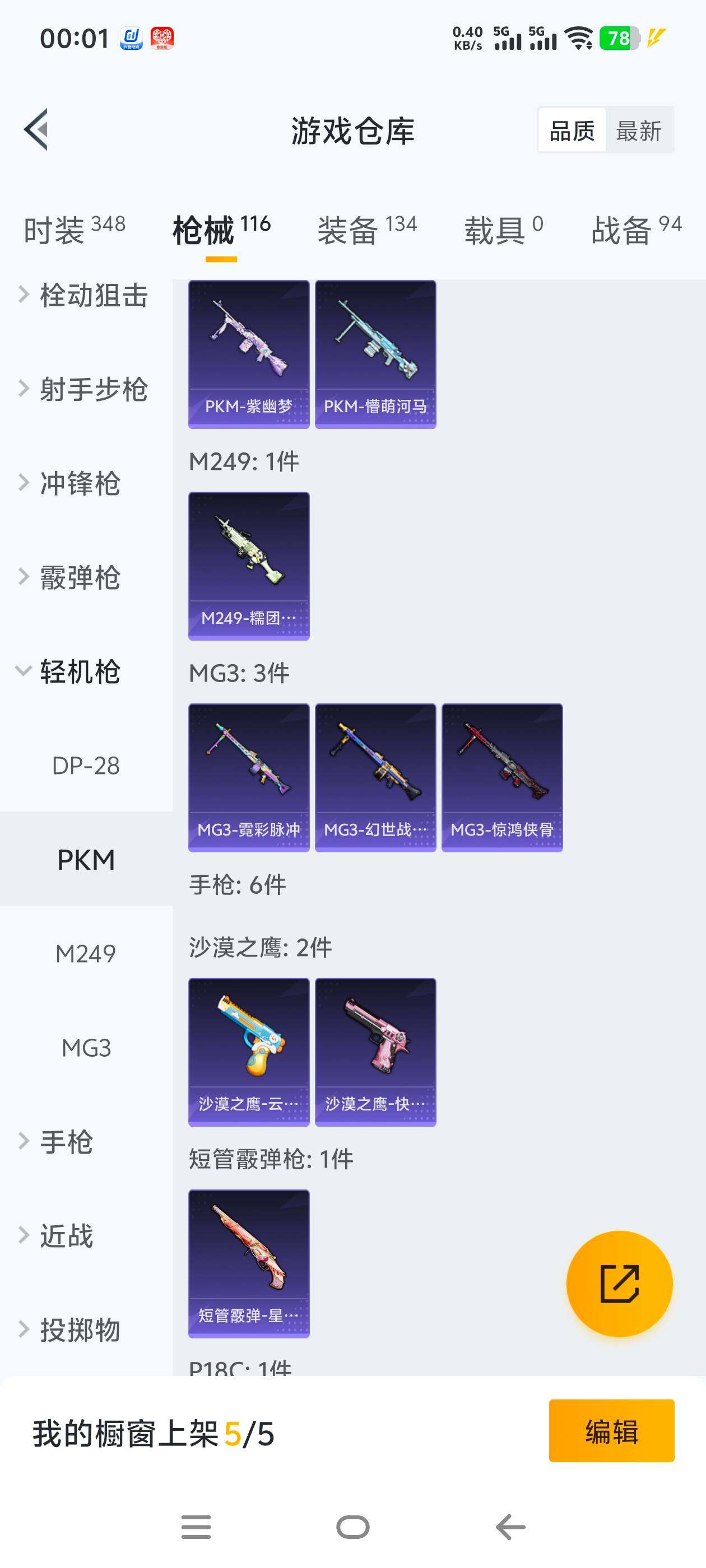The height and width of the screenshot is (1568, 706).
Task: Open the MG3-霓彩脉冲 skin
Action: [x=249, y=777]
